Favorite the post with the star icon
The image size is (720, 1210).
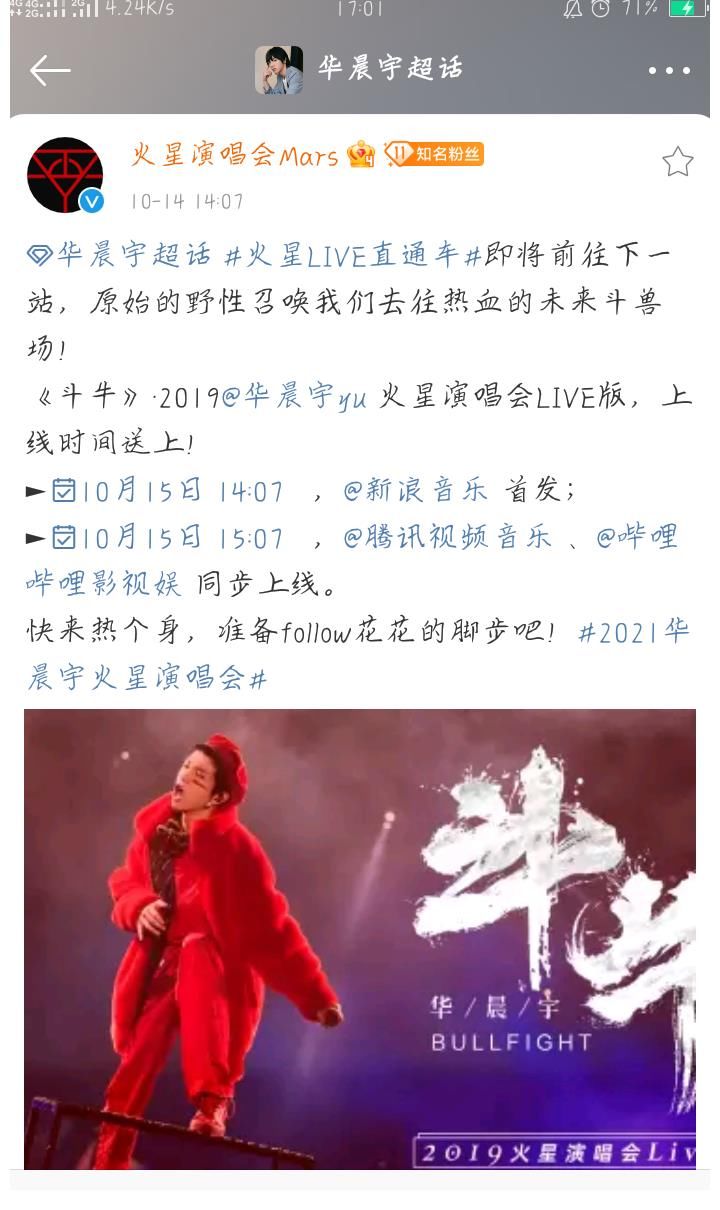(x=679, y=158)
